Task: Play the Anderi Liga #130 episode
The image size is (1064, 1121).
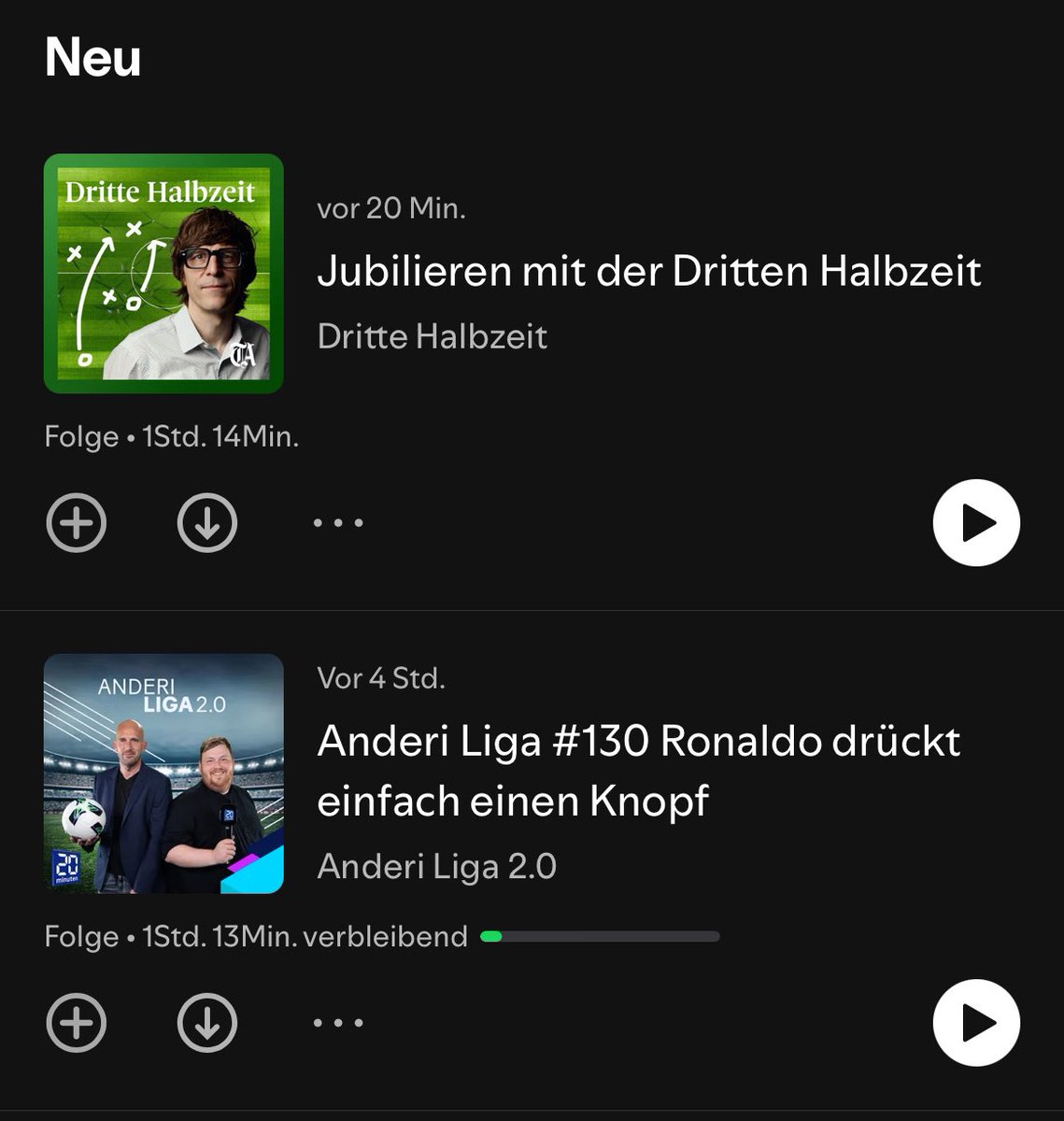Action: point(976,1023)
